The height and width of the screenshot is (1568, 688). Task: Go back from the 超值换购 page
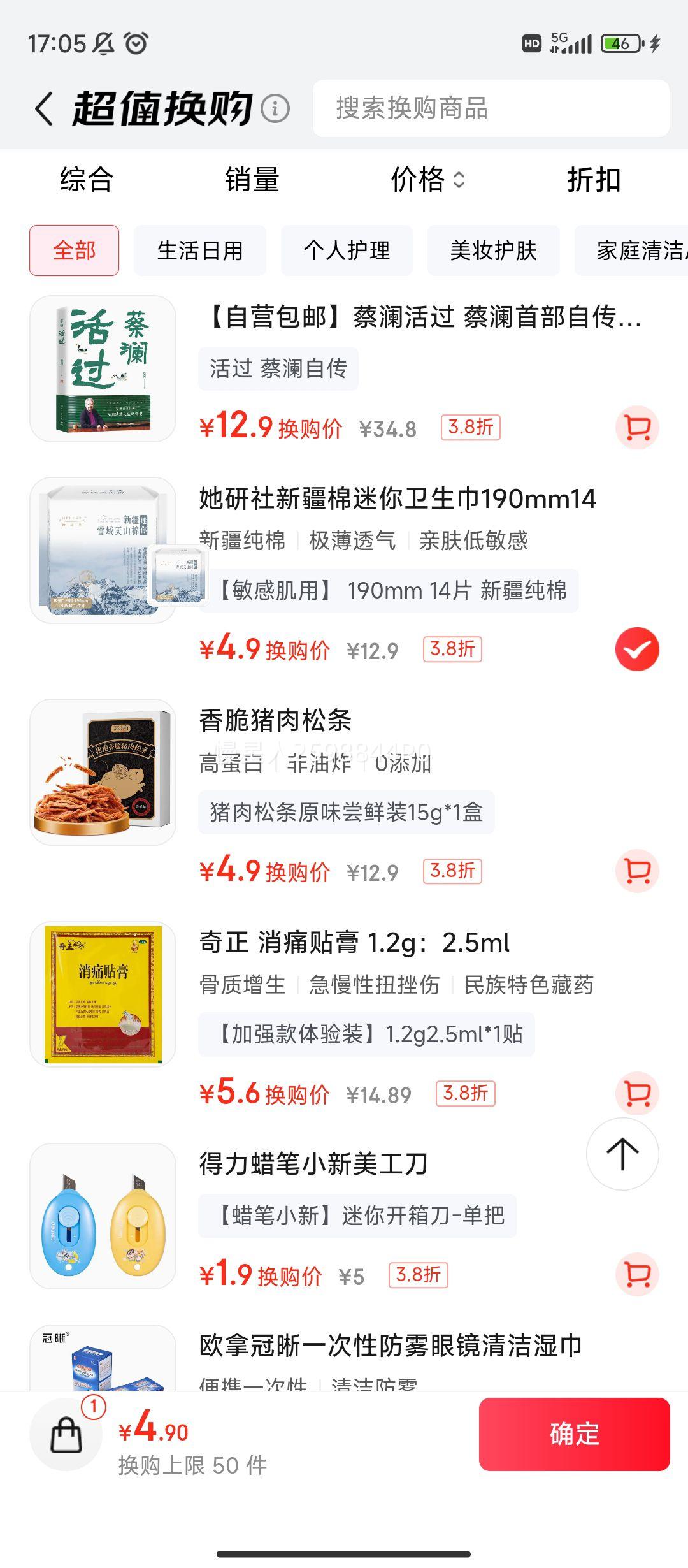click(44, 108)
